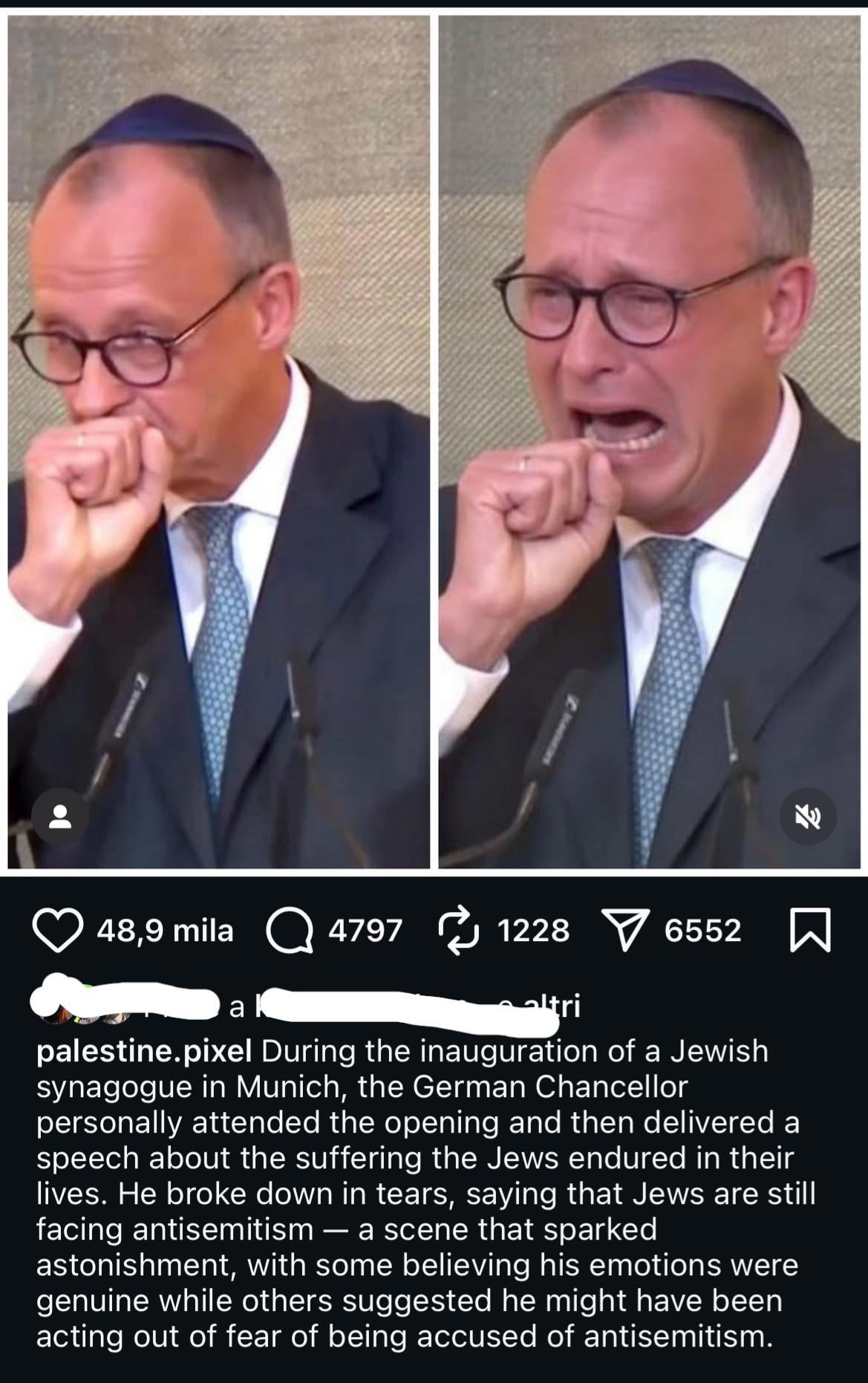
Task: Unmute the video sound
Action: pyautogui.click(x=808, y=817)
